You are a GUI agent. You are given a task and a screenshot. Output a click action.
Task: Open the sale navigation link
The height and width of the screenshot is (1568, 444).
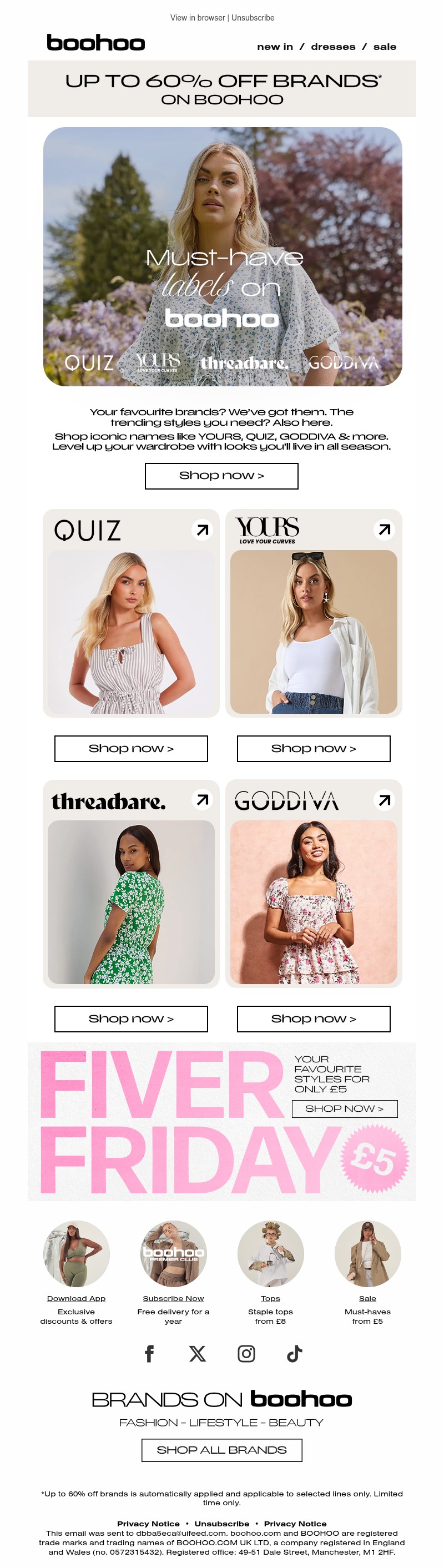pos(384,47)
